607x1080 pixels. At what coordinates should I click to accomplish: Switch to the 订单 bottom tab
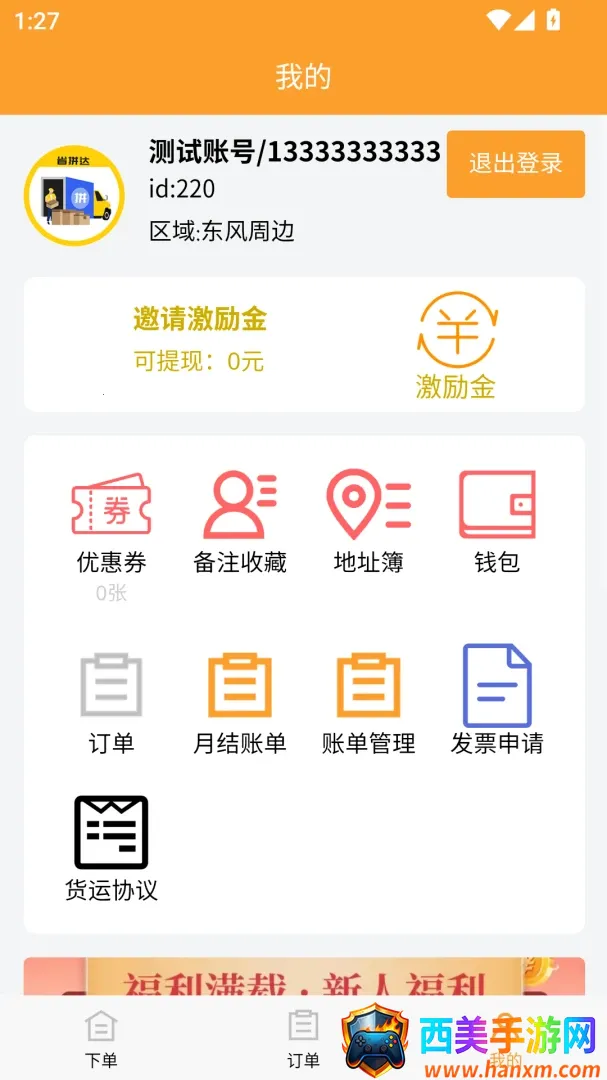tap(303, 1039)
